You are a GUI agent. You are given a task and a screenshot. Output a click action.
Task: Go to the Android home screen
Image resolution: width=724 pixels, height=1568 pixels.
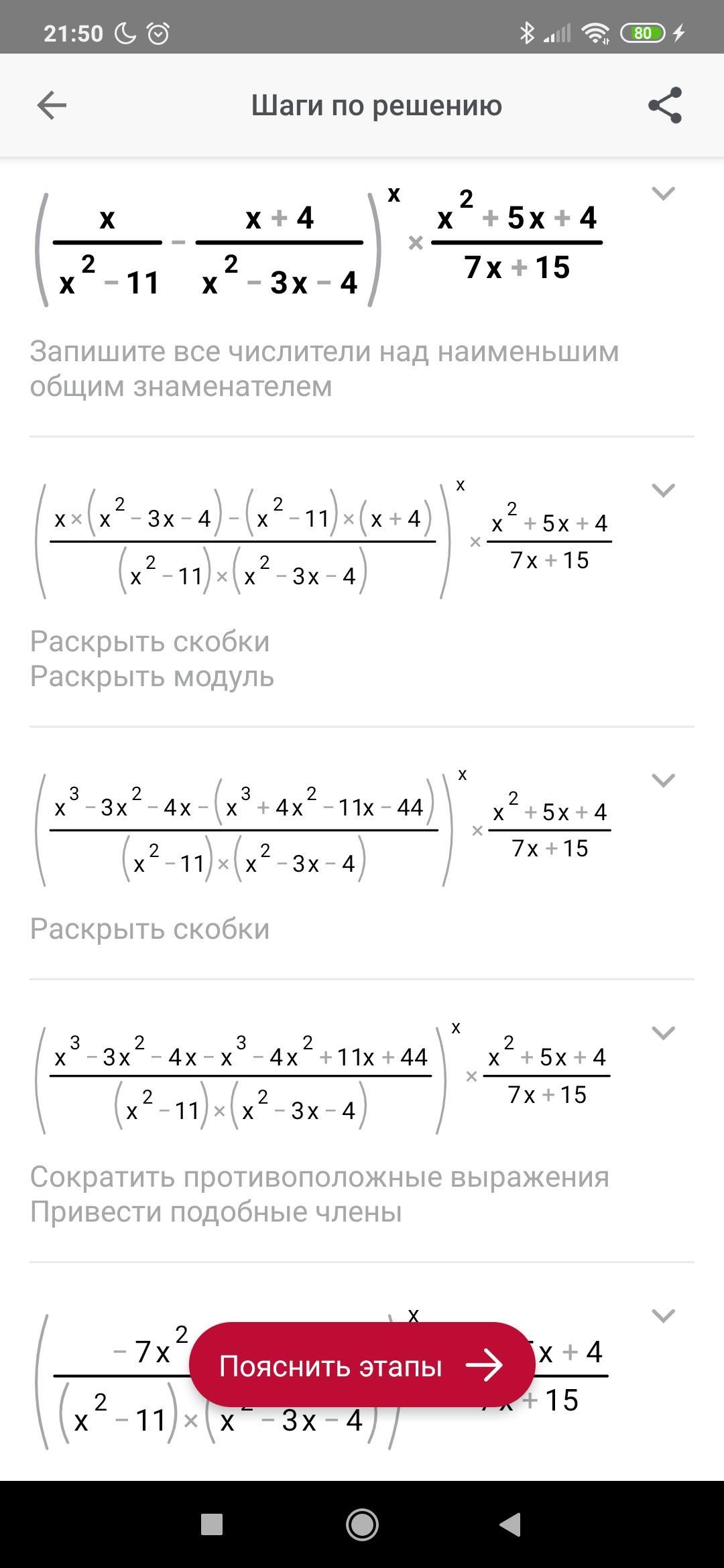(x=362, y=1524)
